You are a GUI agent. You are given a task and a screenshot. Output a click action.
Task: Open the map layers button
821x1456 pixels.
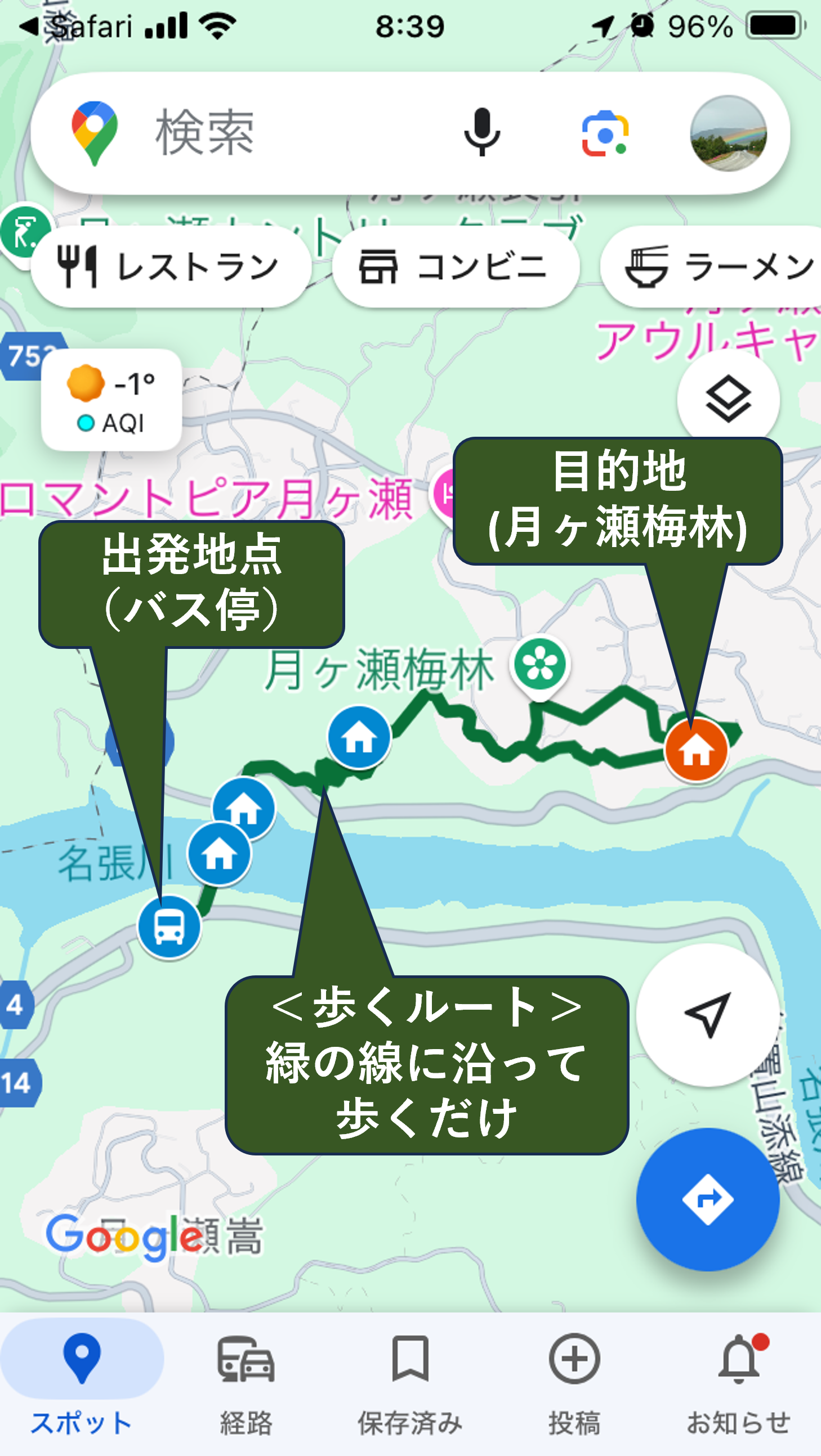pos(728,399)
